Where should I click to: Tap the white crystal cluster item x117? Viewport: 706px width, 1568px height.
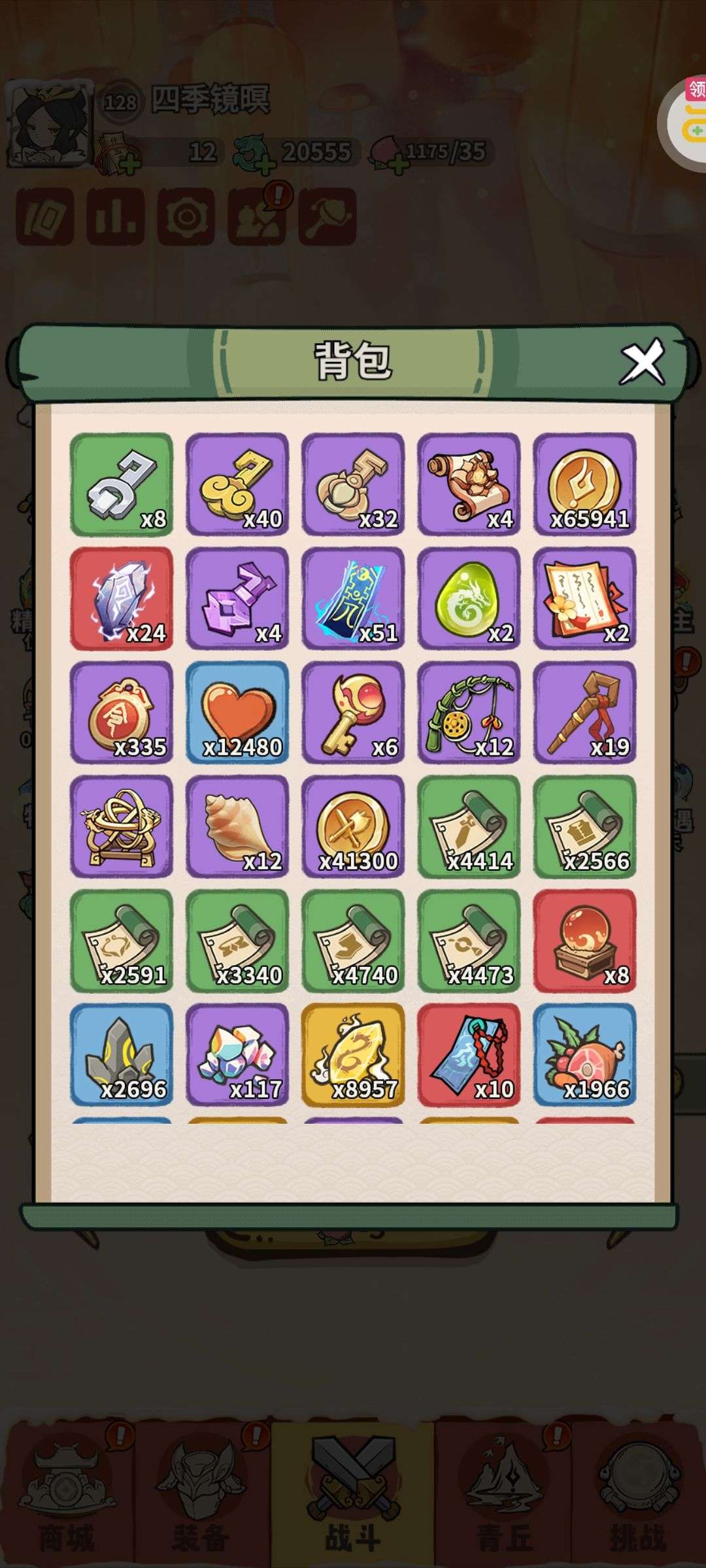237,1054
